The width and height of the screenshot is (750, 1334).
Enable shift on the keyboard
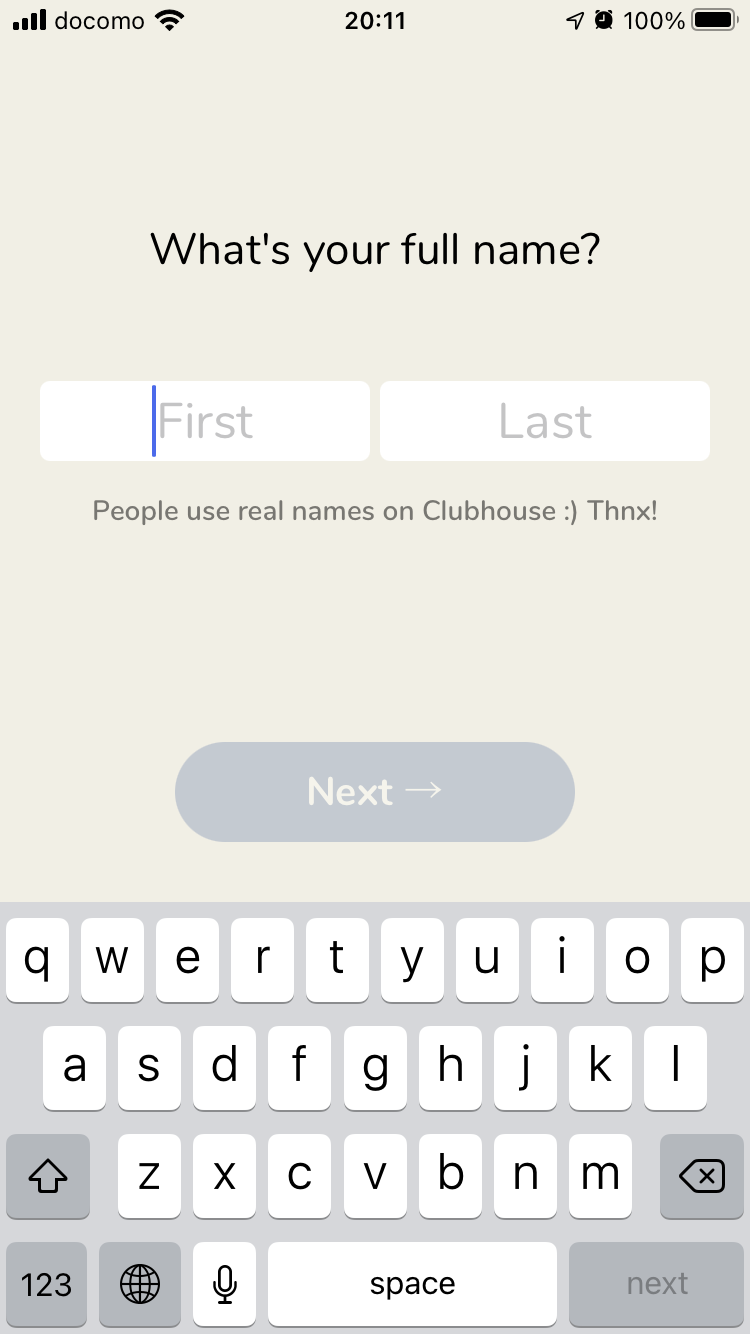tap(48, 1176)
